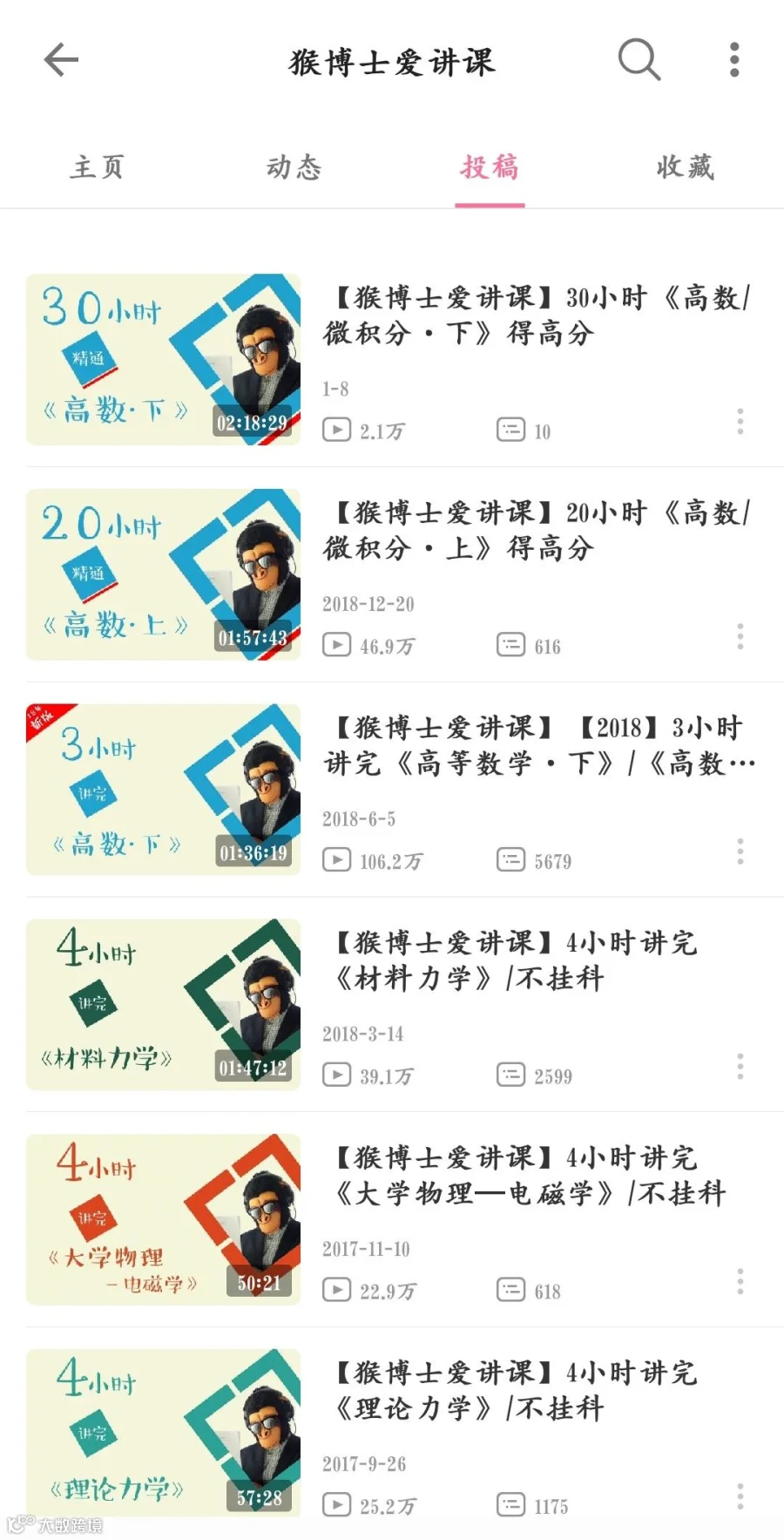Image resolution: width=784 pixels, height=1540 pixels.
Task: Open the 《大学物理—电磁学》video
Action: 392,1219
